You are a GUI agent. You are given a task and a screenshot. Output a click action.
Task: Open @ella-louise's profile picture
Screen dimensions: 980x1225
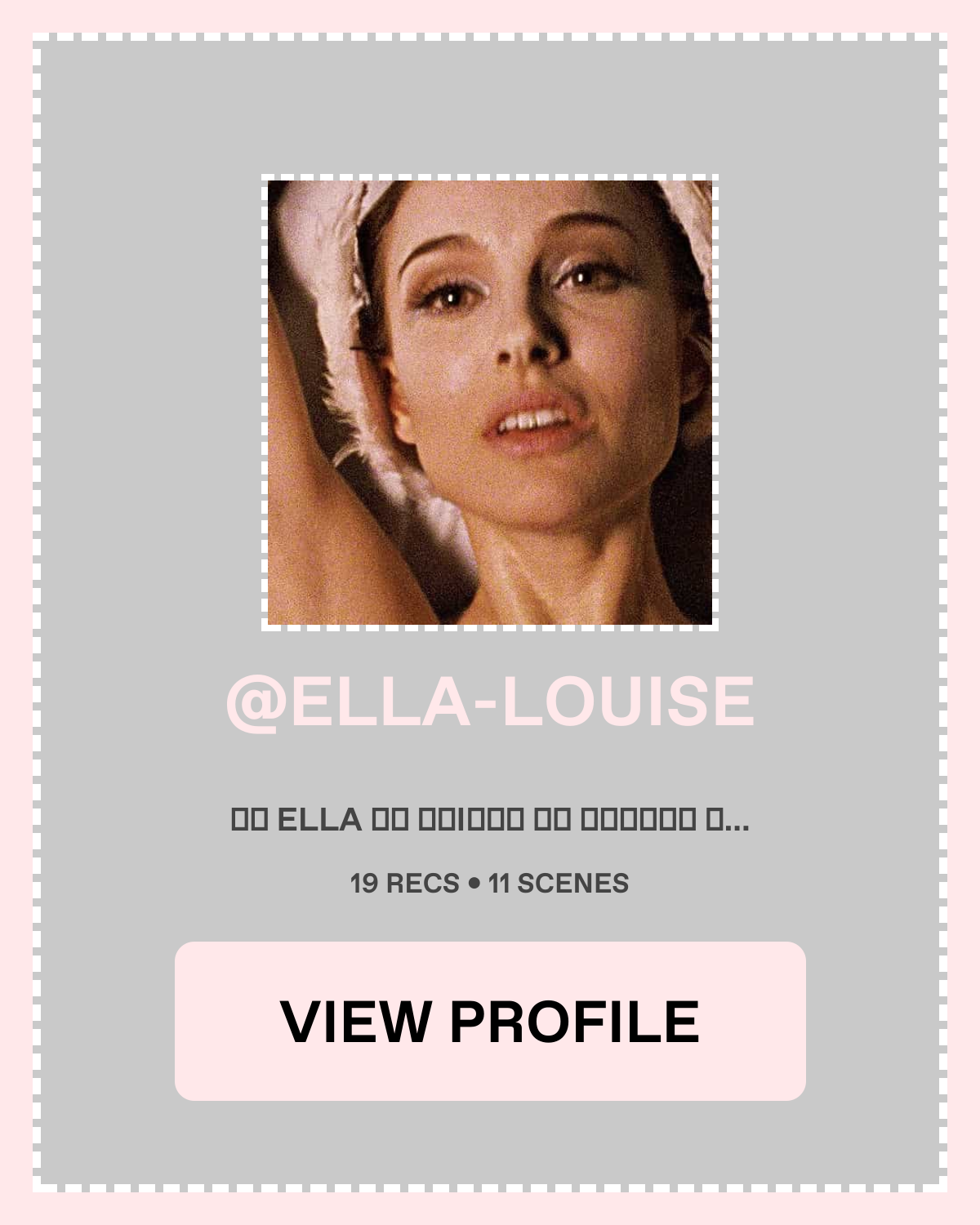[x=490, y=403]
